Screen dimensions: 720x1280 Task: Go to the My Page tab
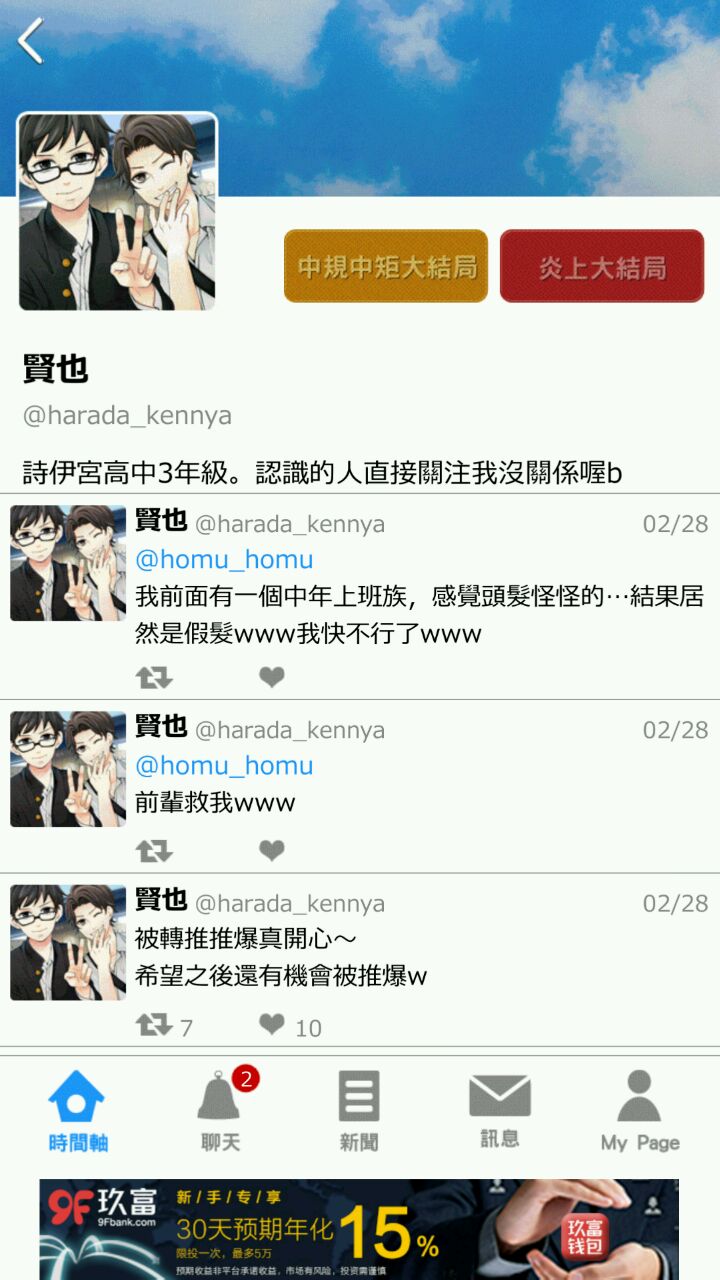[639, 1111]
